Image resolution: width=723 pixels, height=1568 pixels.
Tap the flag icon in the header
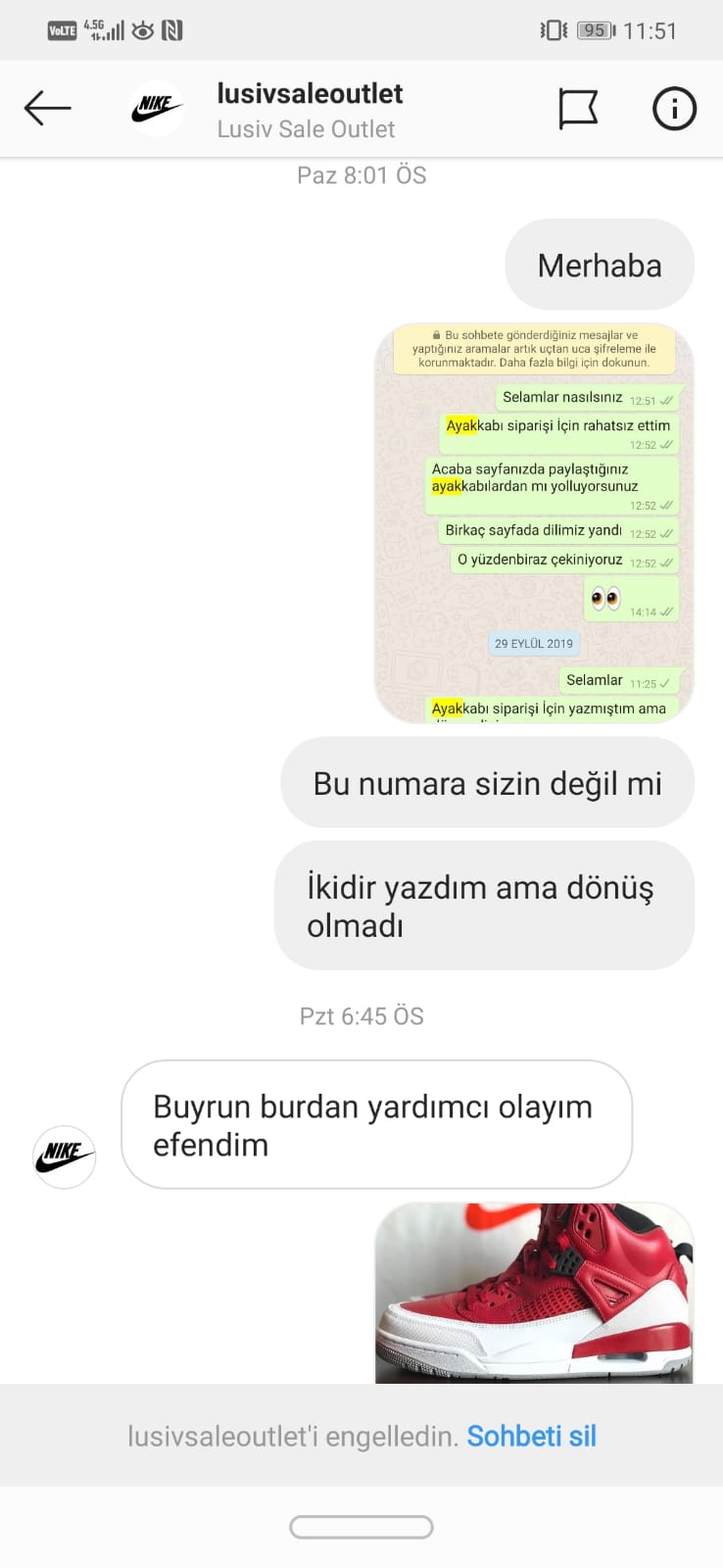point(578,108)
